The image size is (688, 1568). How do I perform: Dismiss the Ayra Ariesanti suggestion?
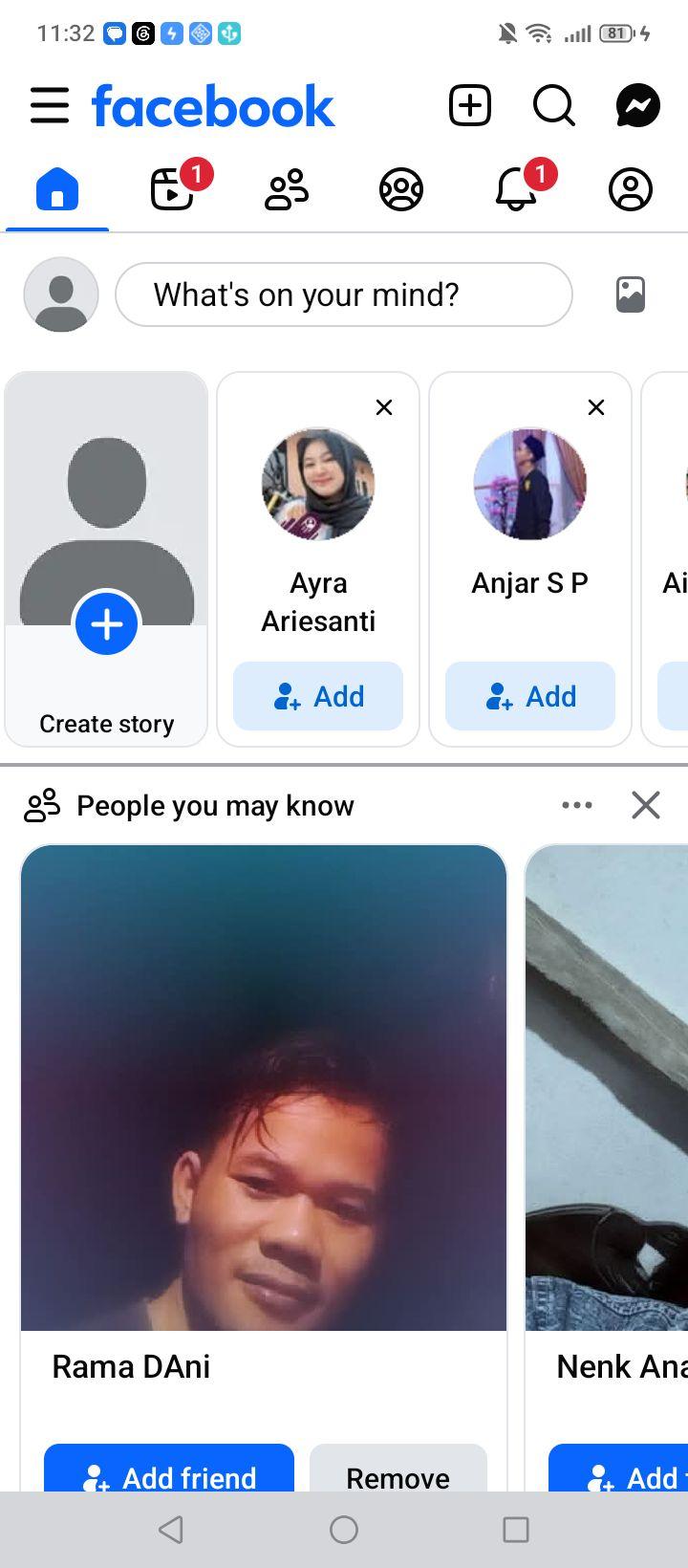pyautogui.click(x=384, y=407)
